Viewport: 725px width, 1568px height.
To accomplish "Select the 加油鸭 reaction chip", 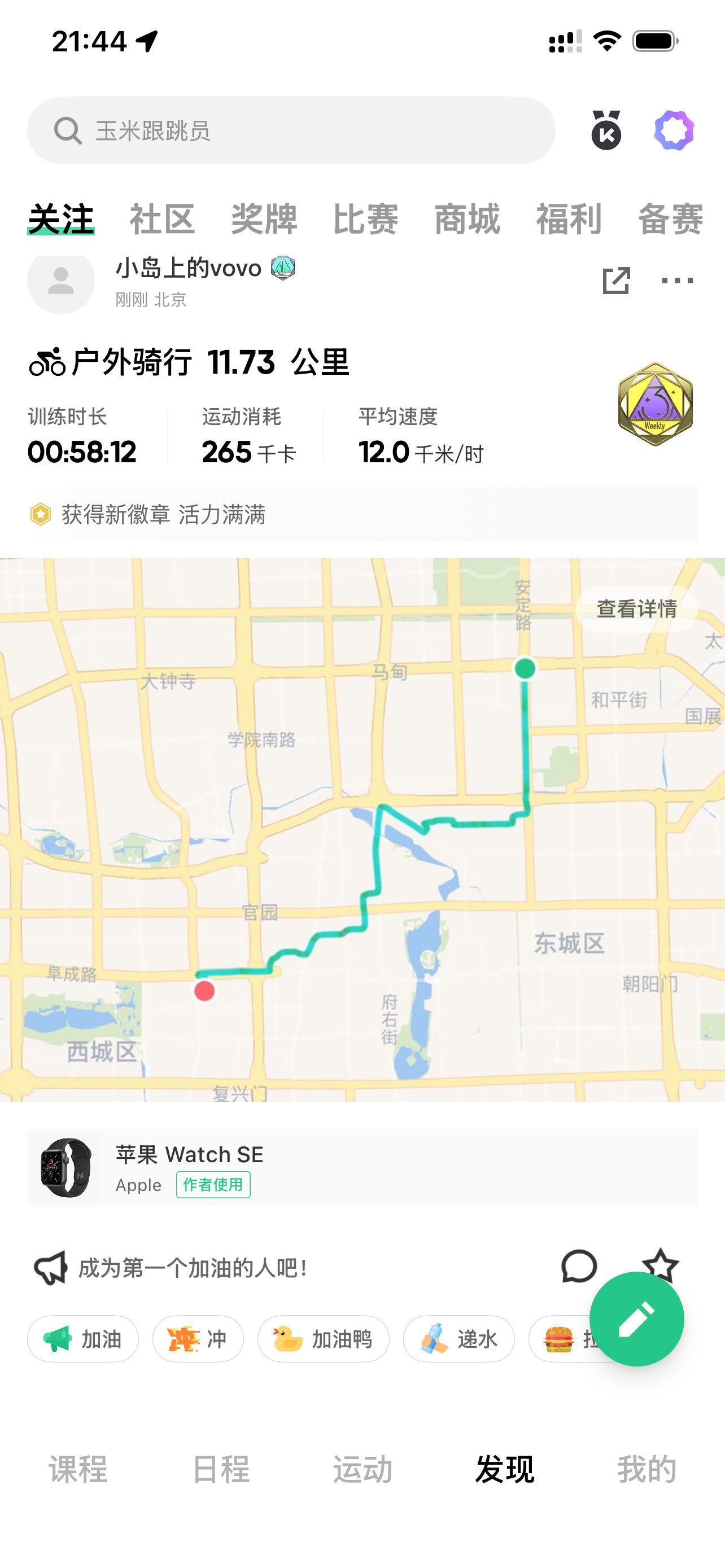I will pos(323,1339).
